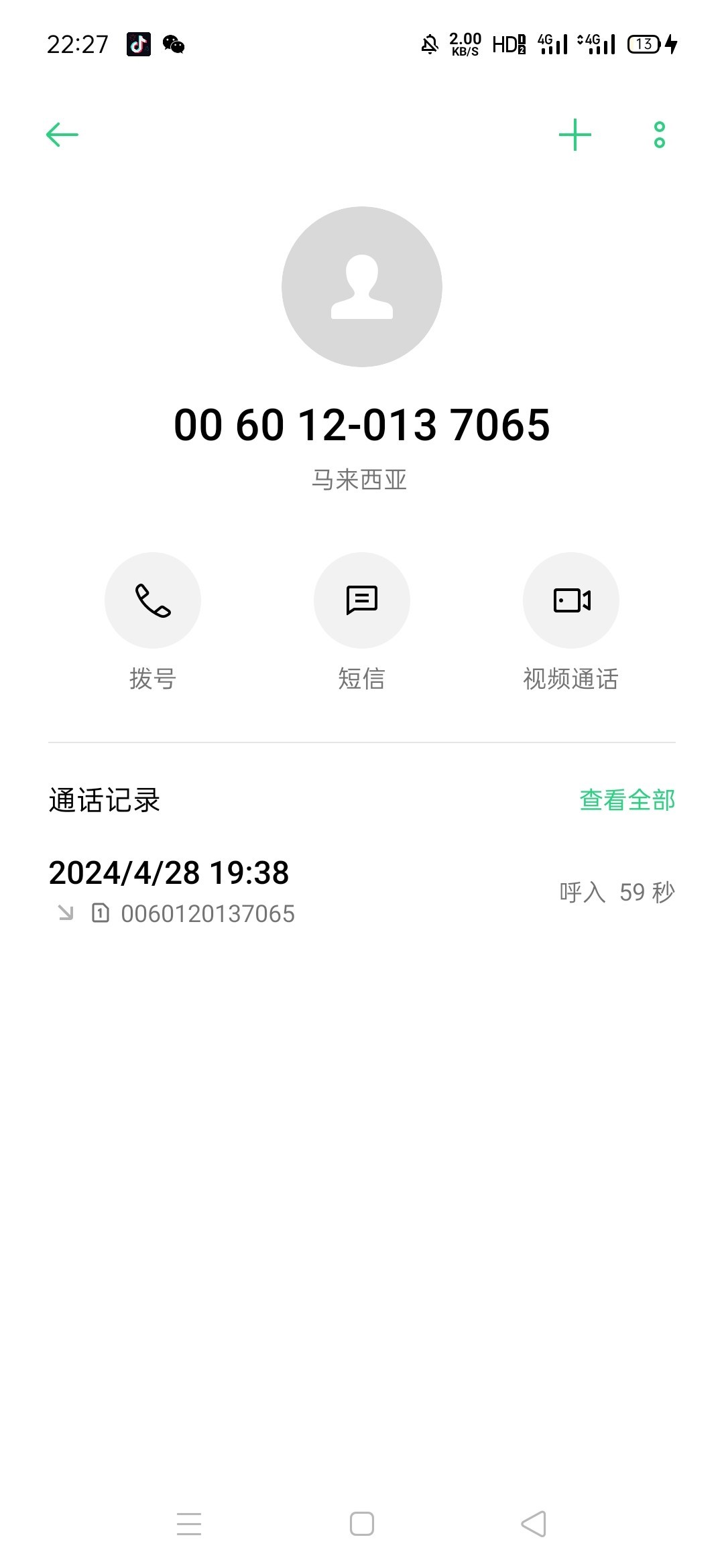
Task: Open the more options menu
Action: [660, 135]
